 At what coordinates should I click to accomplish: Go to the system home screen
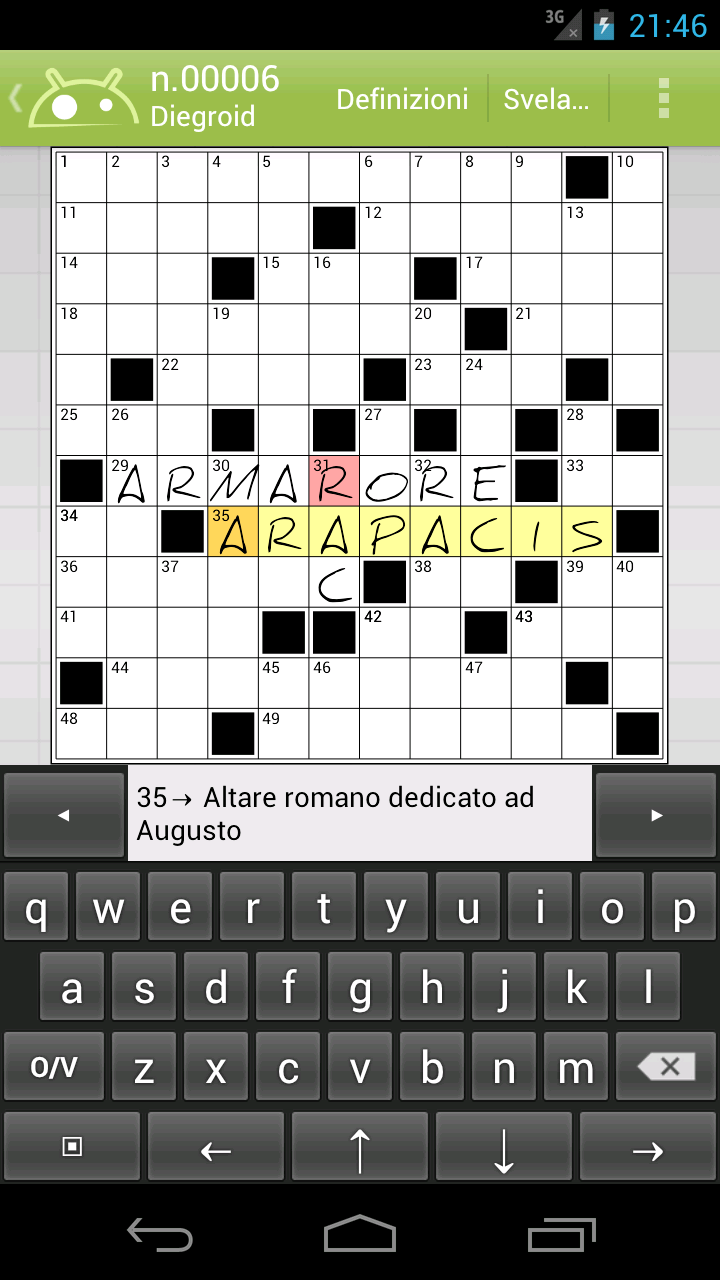360,1234
